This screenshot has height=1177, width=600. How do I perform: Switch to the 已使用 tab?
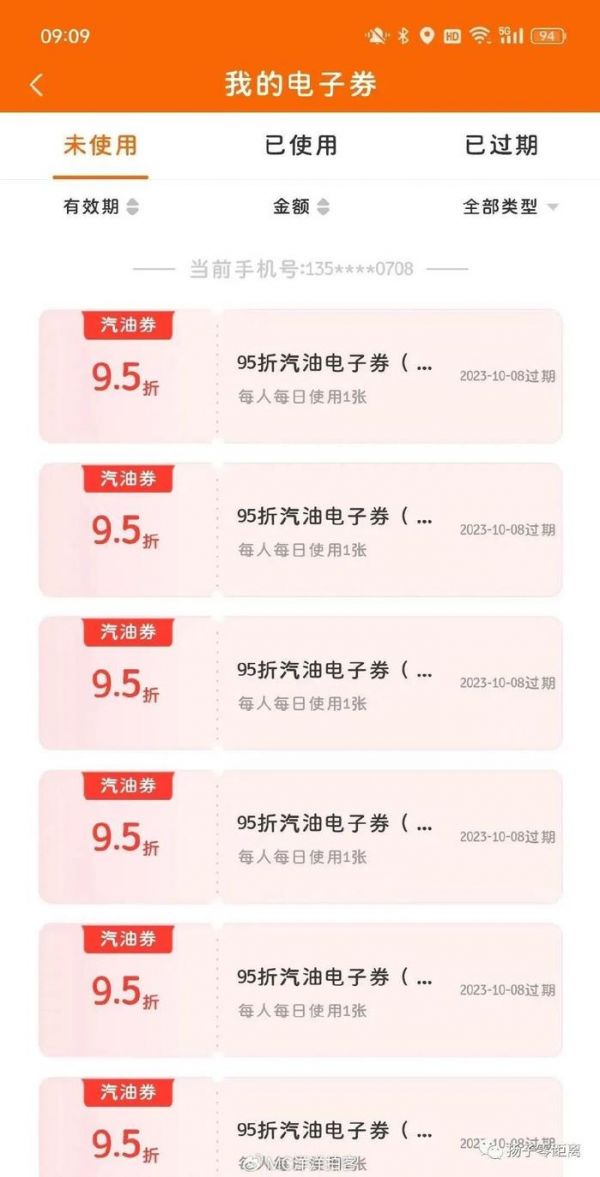[301, 145]
